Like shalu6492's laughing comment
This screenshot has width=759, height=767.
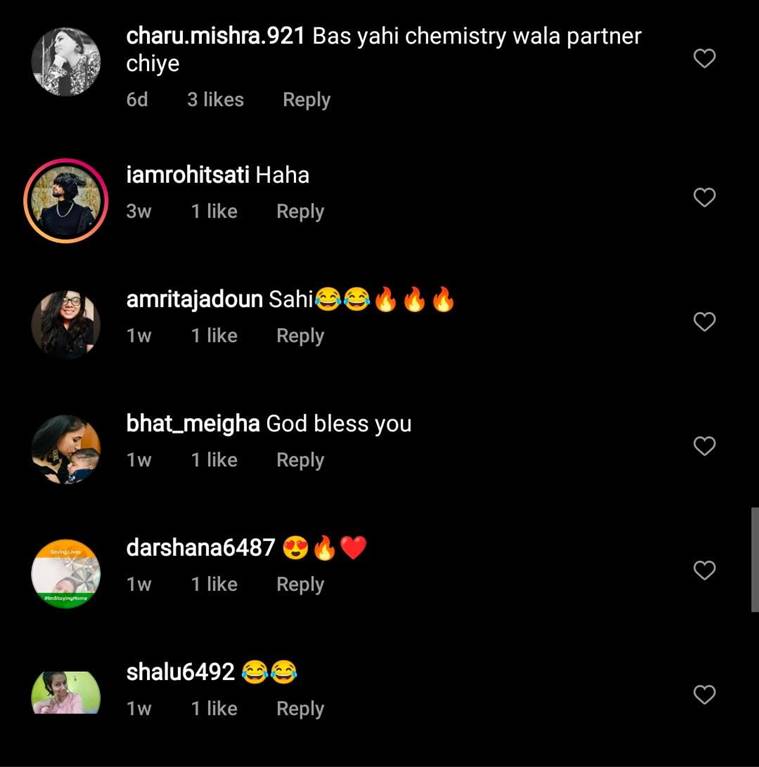[x=705, y=694]
